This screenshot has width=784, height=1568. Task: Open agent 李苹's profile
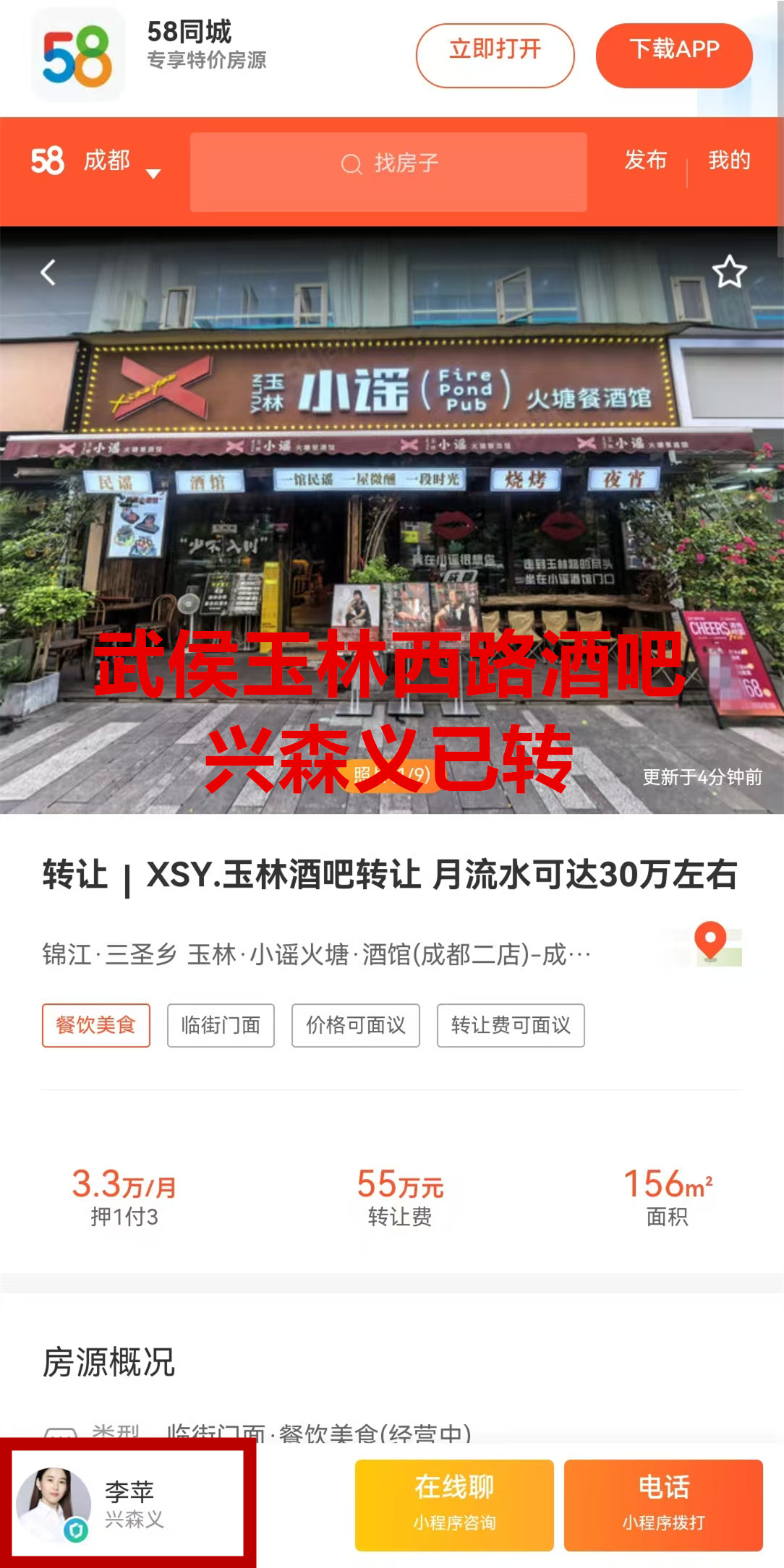pos(129,1504)
